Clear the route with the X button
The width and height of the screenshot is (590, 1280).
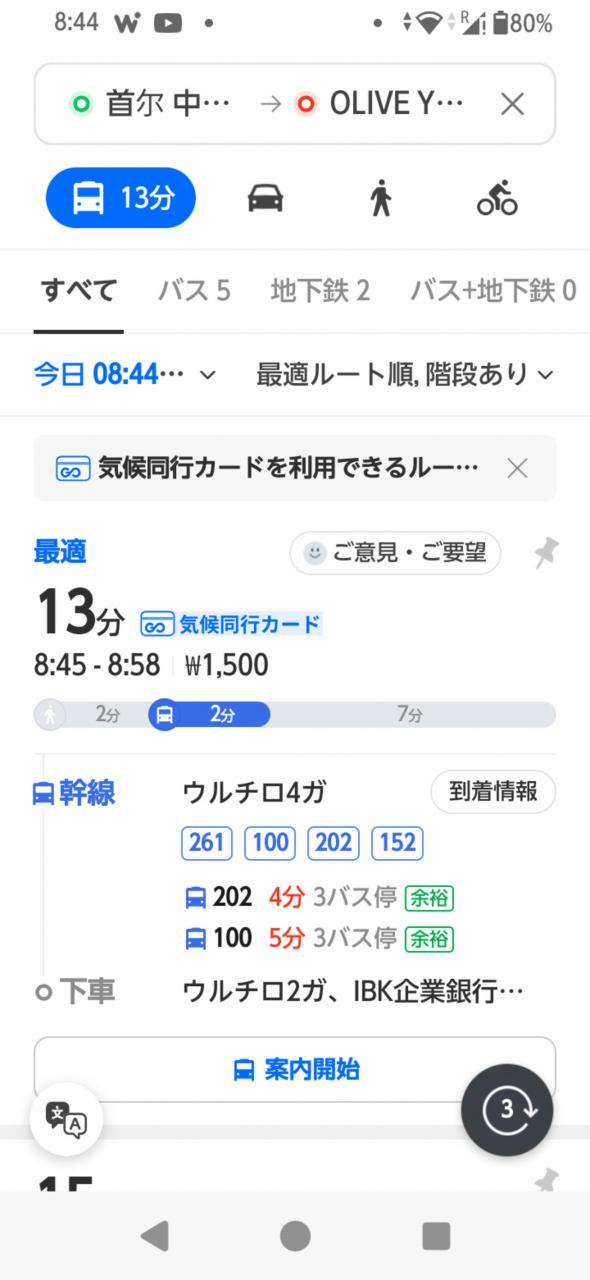coord(512,104)
